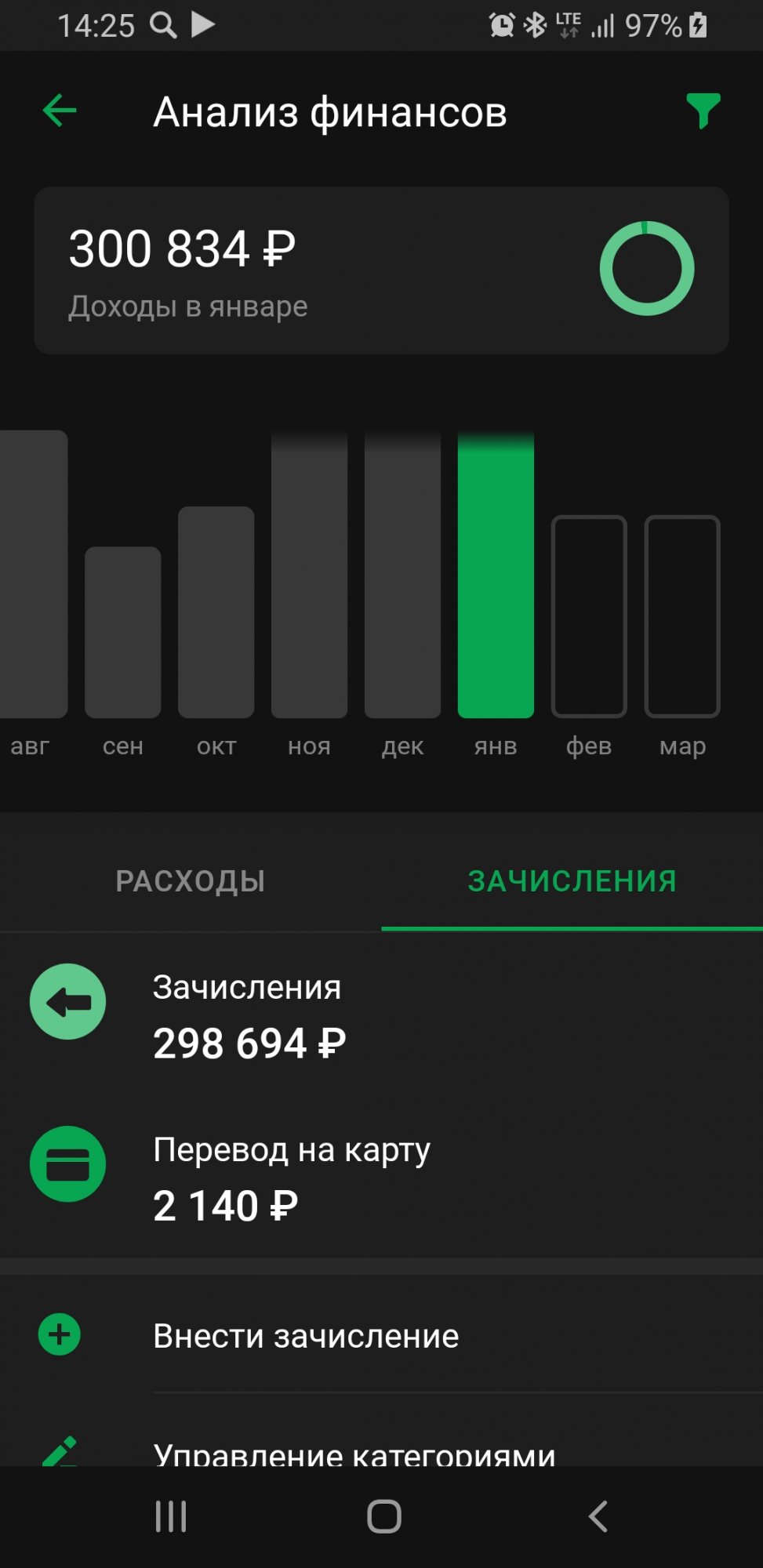The image size is (763, 1568).
Task: Tap the circular income ring chart
Action: 648,268
